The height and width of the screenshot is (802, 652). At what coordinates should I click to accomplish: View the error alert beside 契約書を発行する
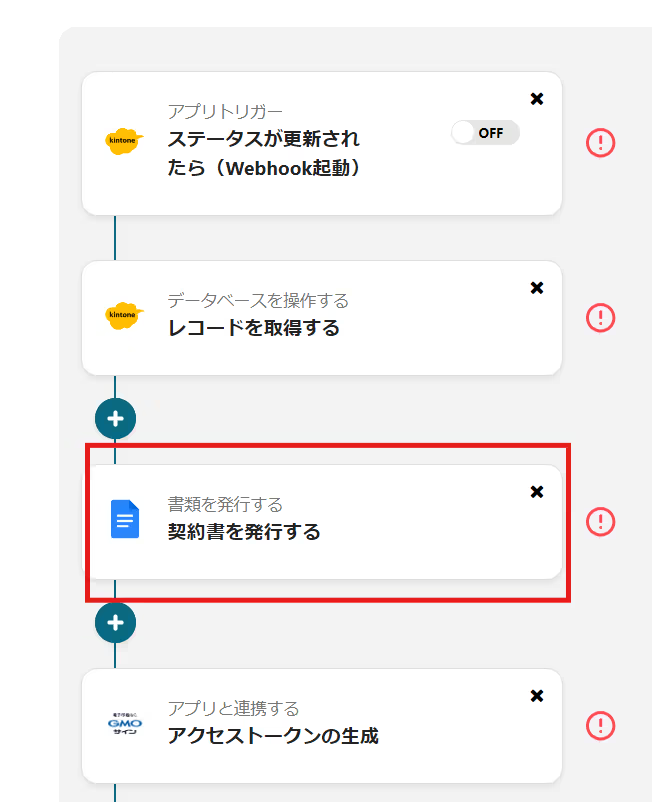coord(600,521)
